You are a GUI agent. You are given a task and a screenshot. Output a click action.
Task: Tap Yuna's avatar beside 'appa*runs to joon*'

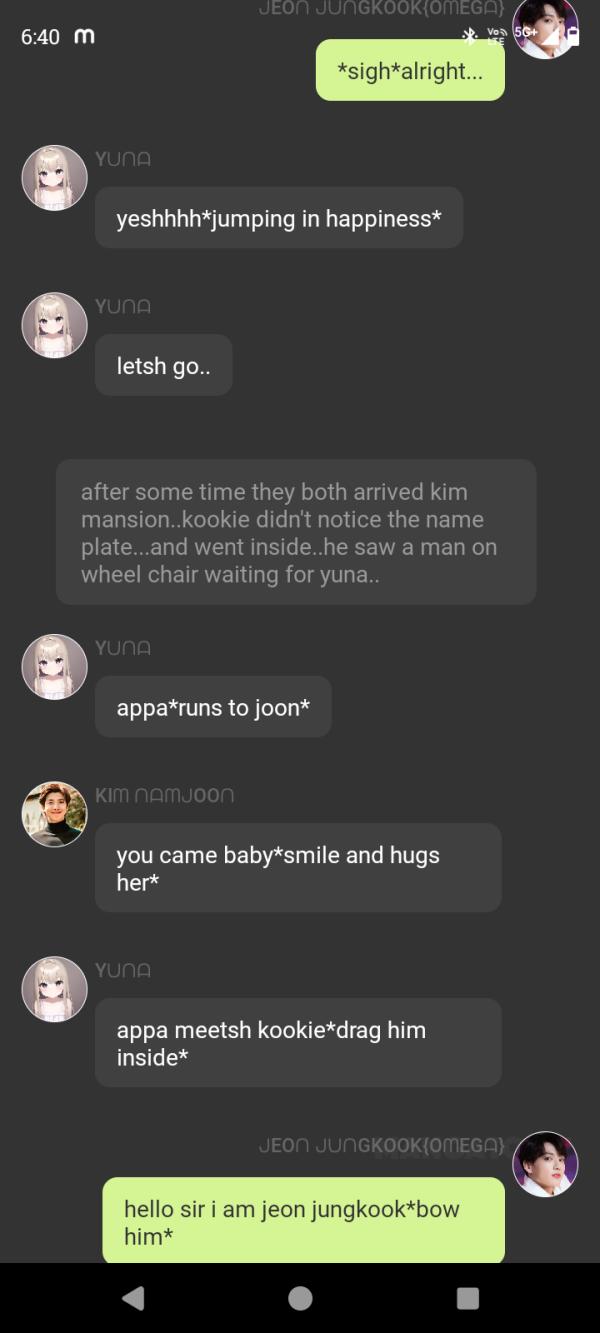(x=54, y=667)
